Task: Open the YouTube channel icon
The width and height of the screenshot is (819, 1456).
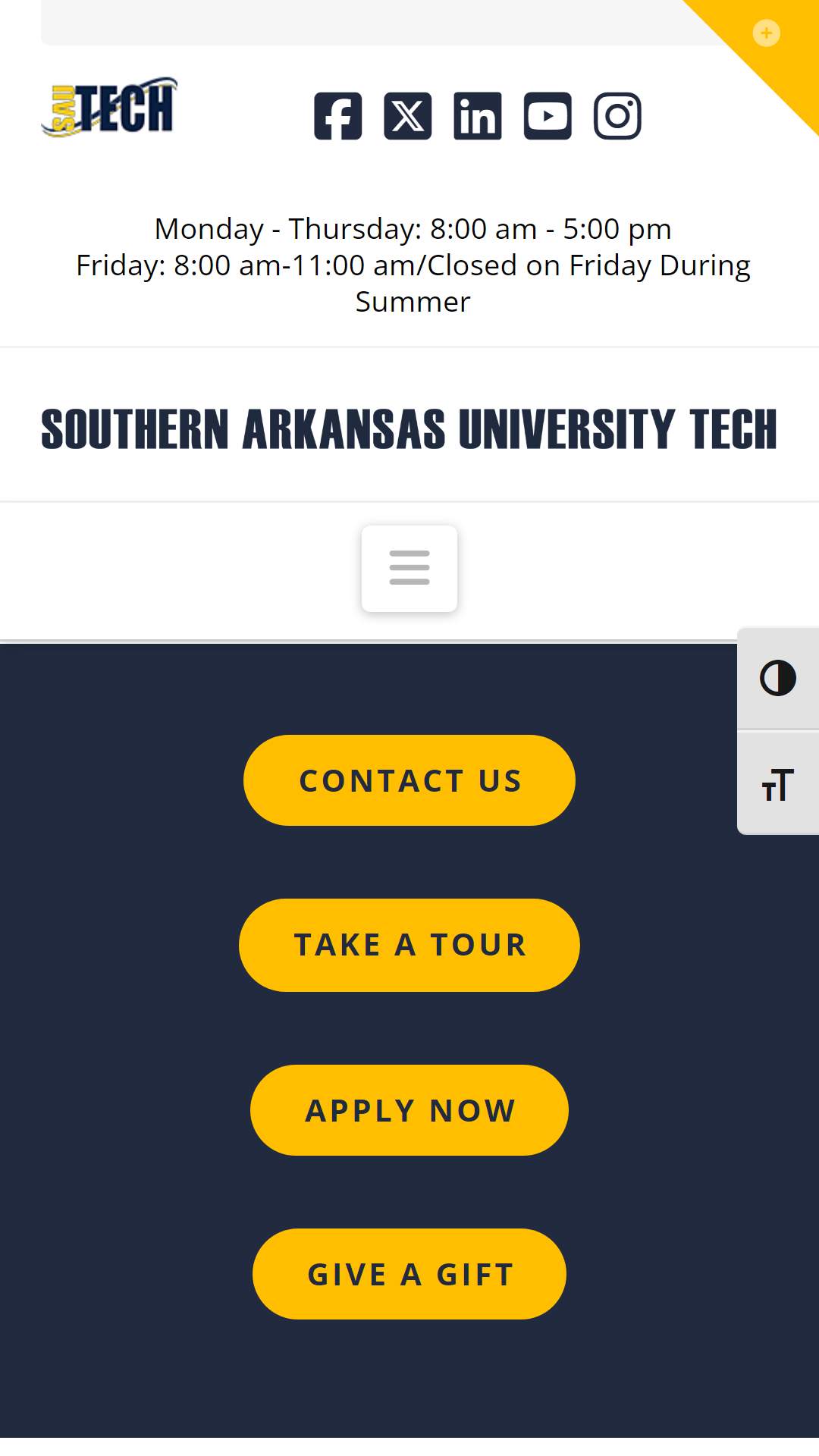Action: coord(548,116)
